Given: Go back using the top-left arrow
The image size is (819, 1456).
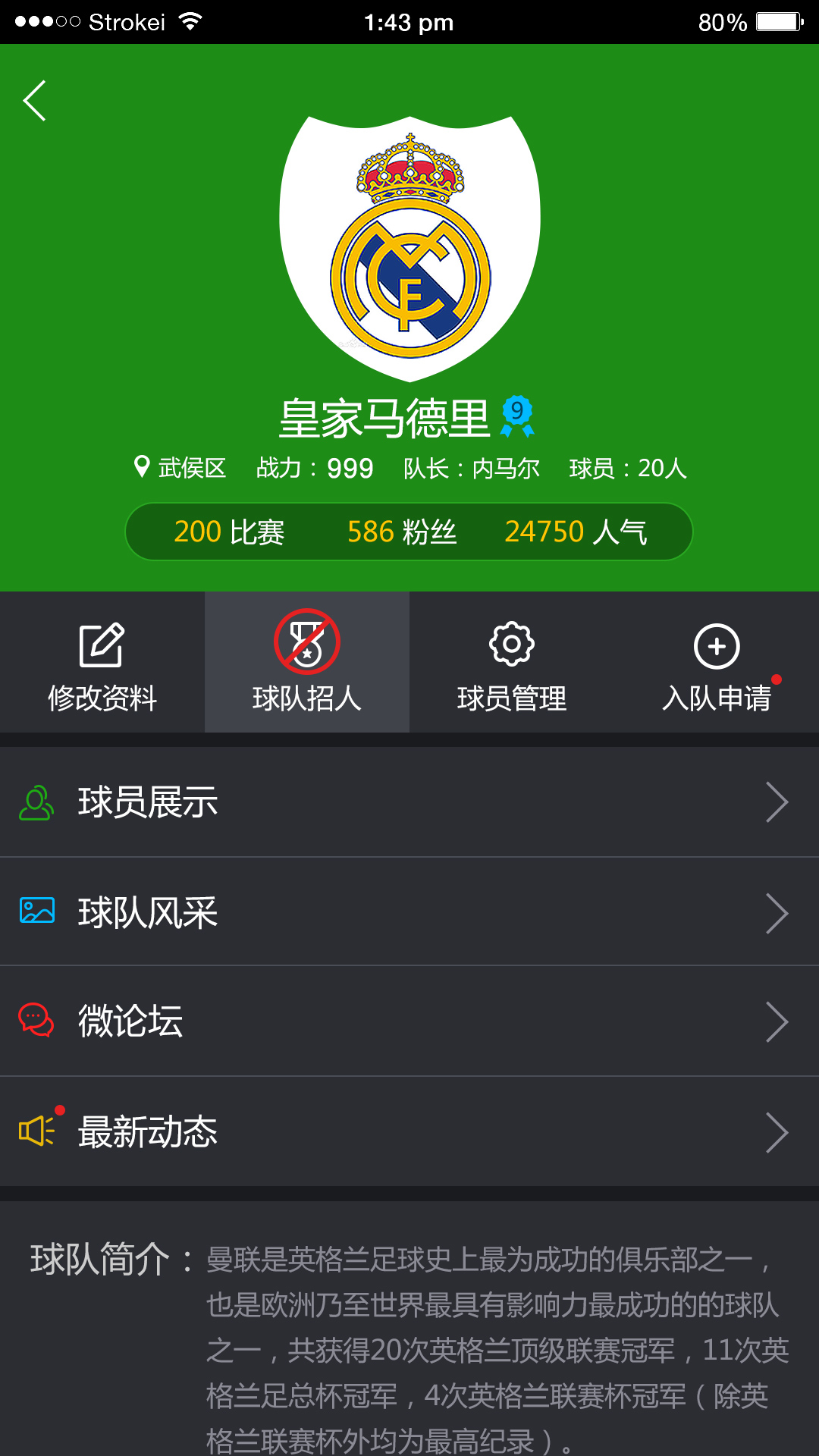Looking at the screenshot, I should click(35, 101).
